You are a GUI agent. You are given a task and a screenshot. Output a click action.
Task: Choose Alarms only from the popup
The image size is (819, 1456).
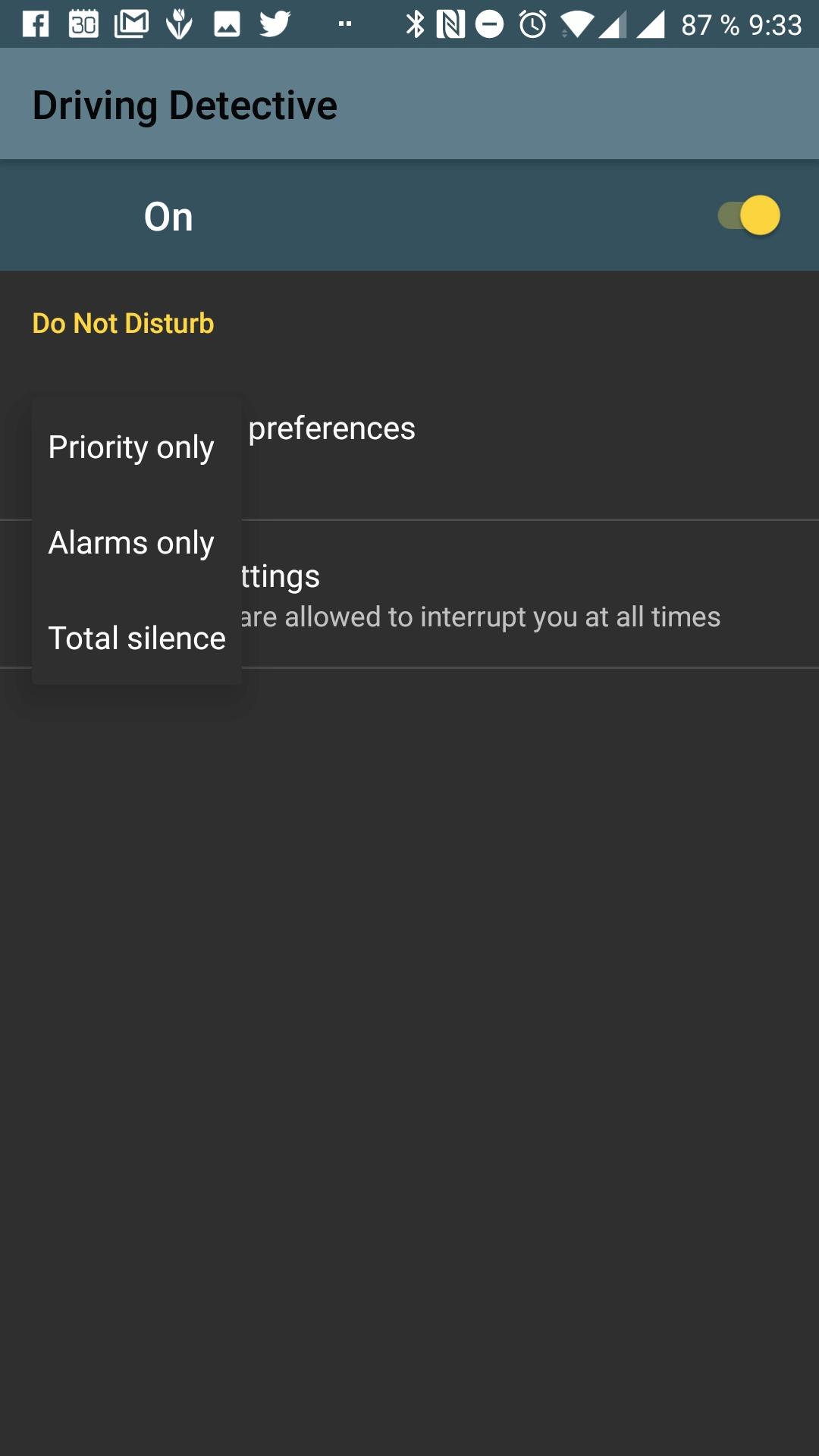tap(136, 542)
